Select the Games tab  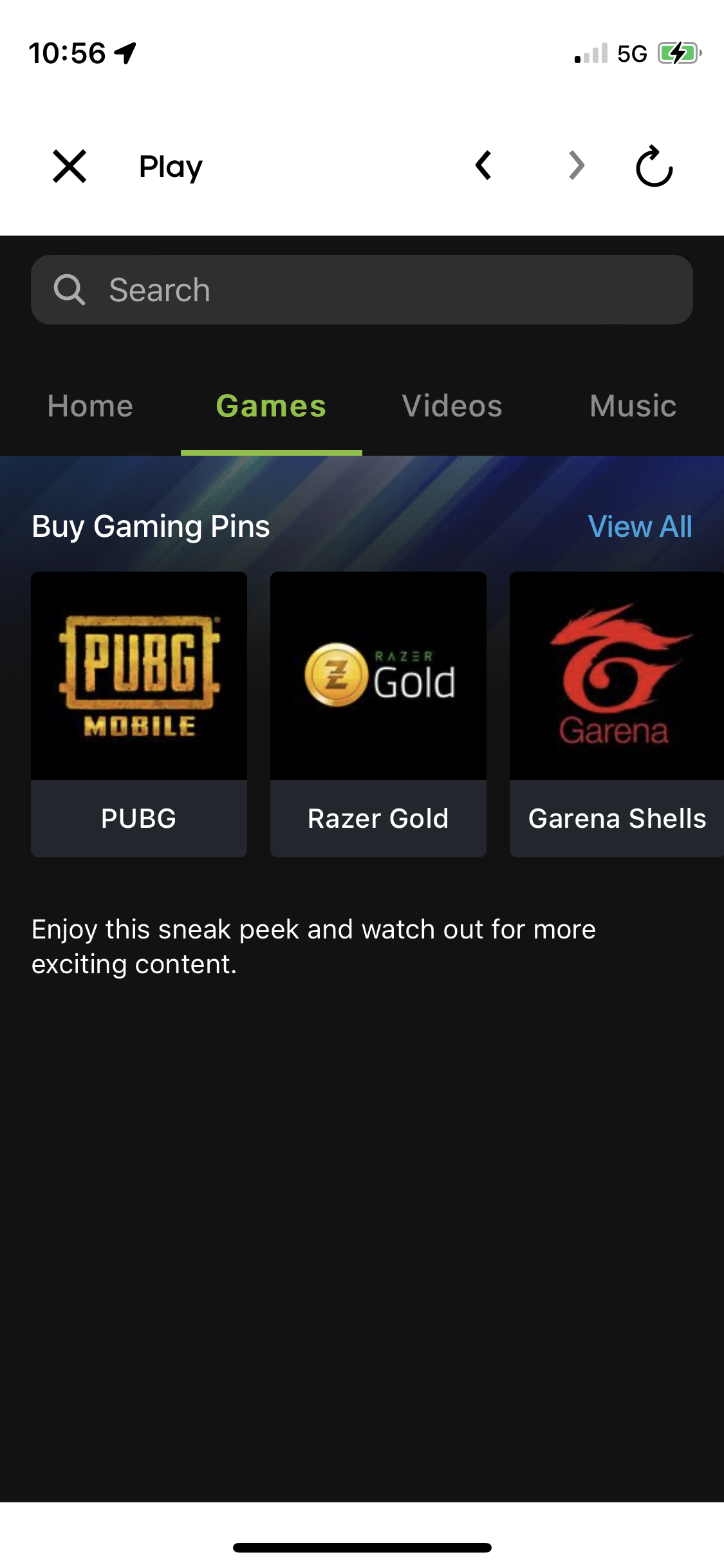click(272, 406)
